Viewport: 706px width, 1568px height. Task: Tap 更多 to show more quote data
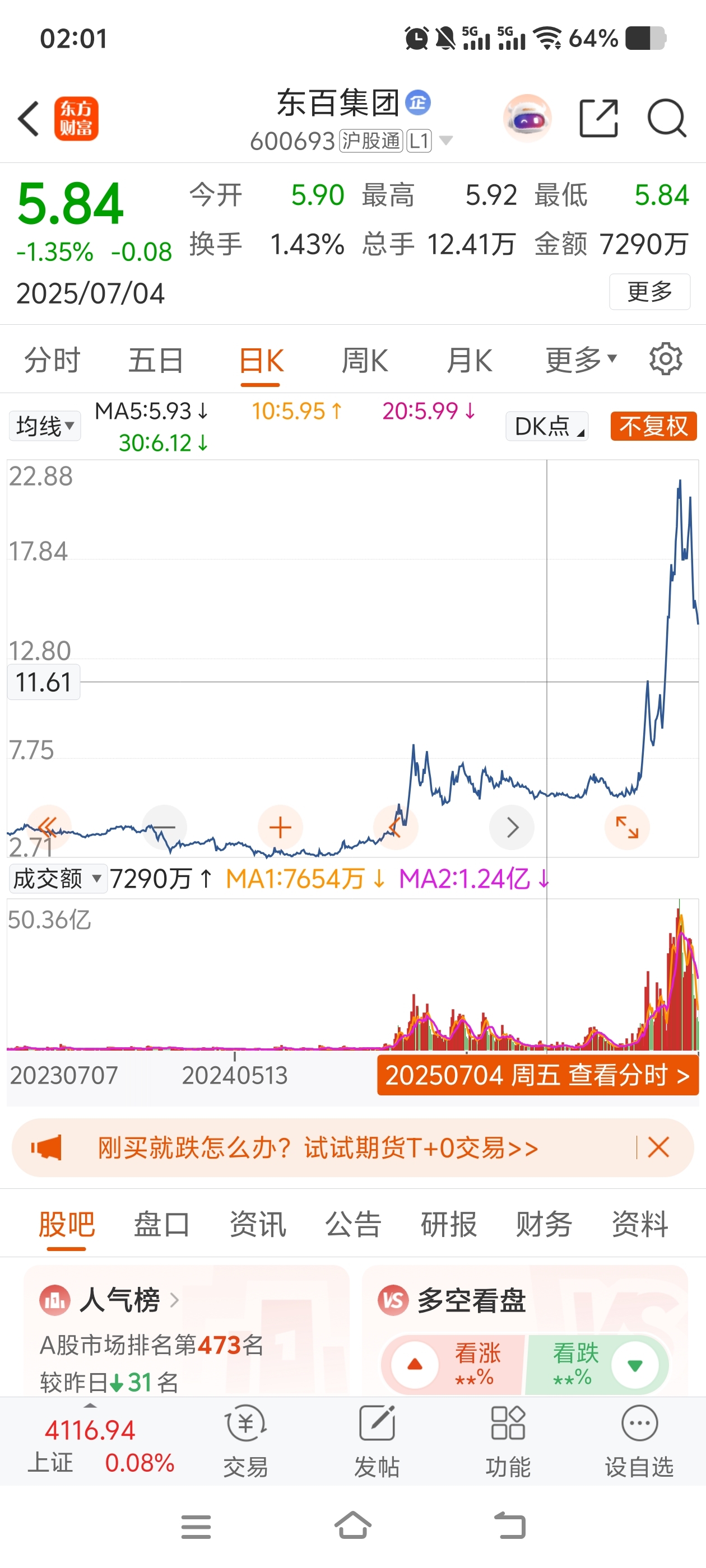[649, 292]
